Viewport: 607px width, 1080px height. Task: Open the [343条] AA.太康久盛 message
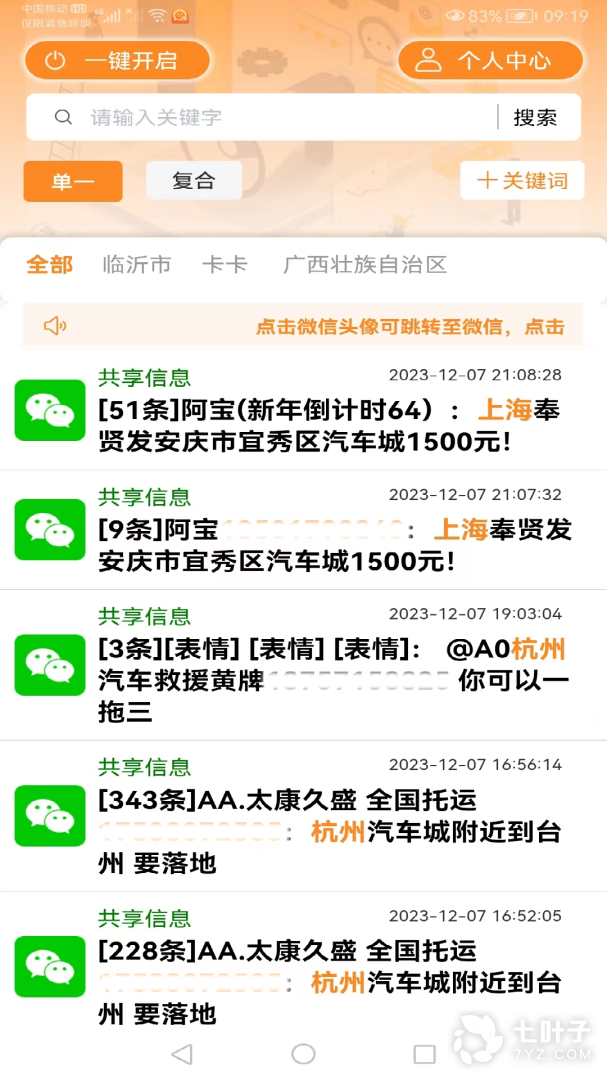(x=330, y=816)
